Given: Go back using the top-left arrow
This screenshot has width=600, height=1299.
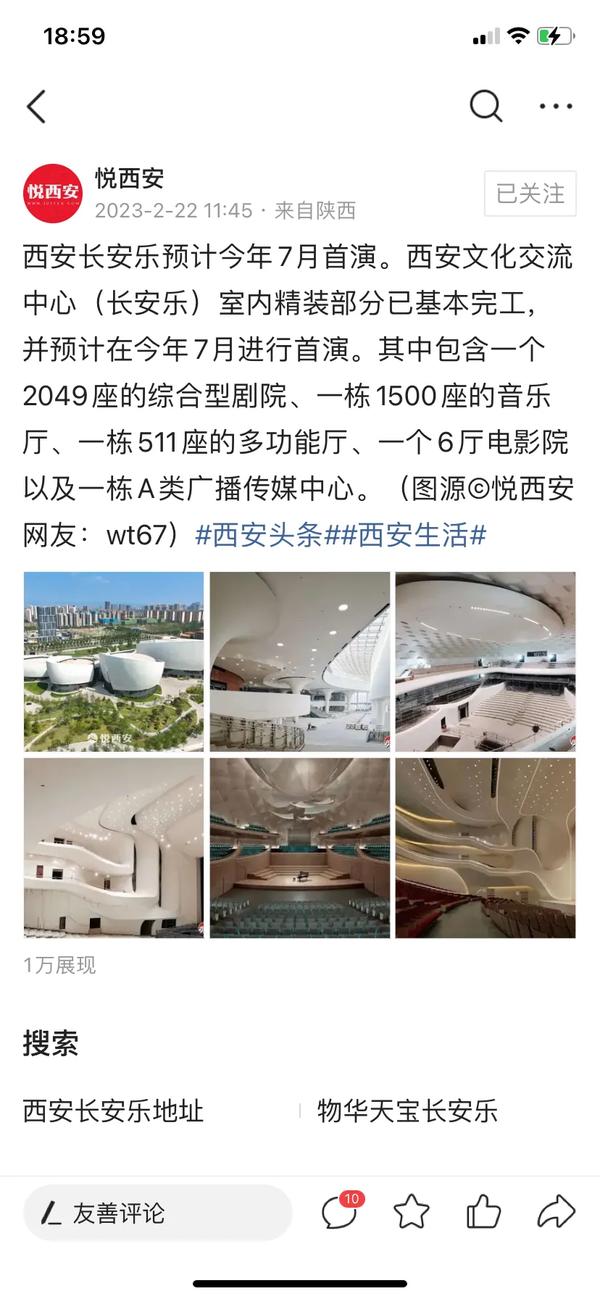Looking at the screenshot, I should (x=37, y=106).
